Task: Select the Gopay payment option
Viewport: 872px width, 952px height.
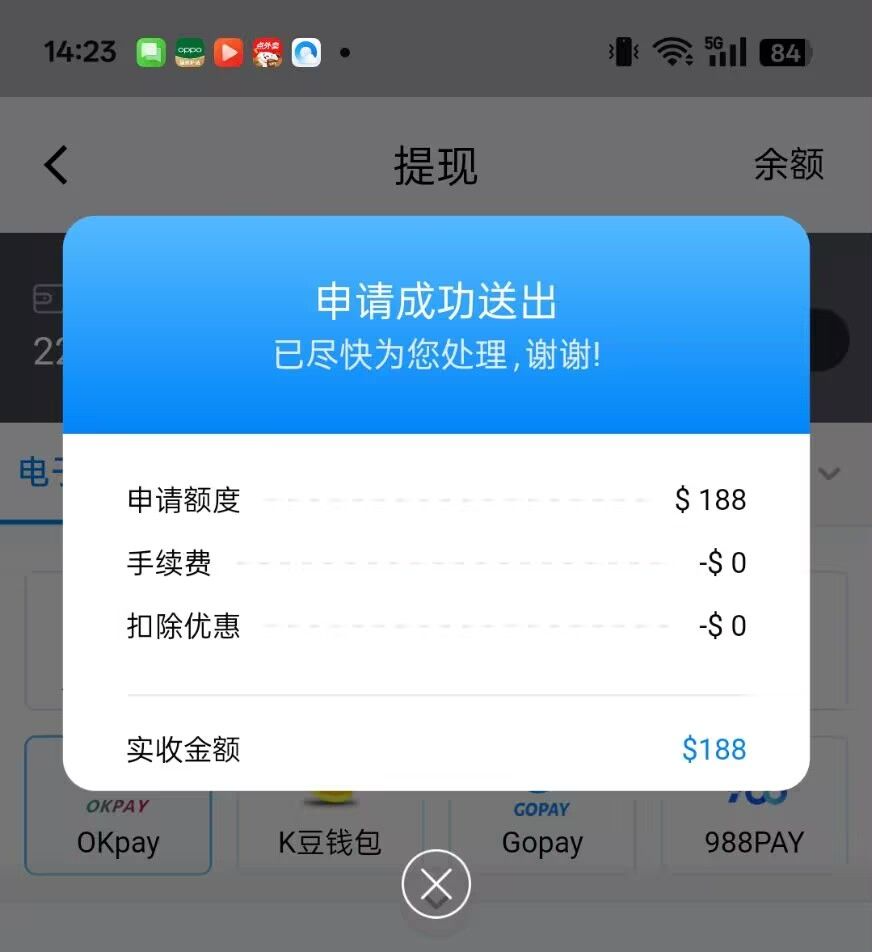Action: point(542,832)
